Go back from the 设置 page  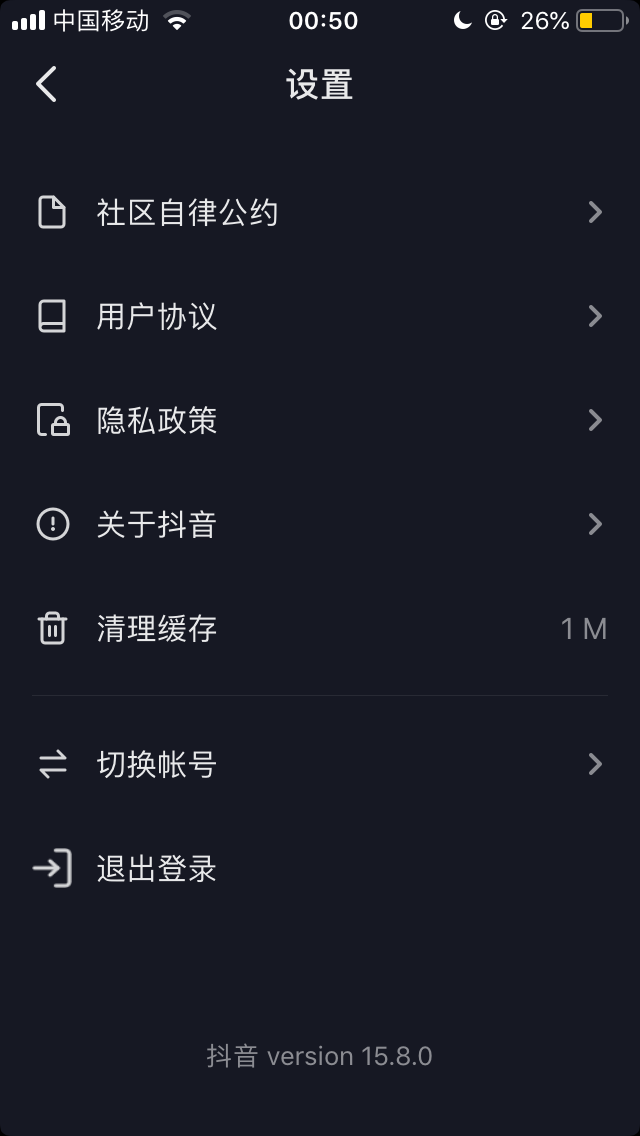(x=46, y=85)
